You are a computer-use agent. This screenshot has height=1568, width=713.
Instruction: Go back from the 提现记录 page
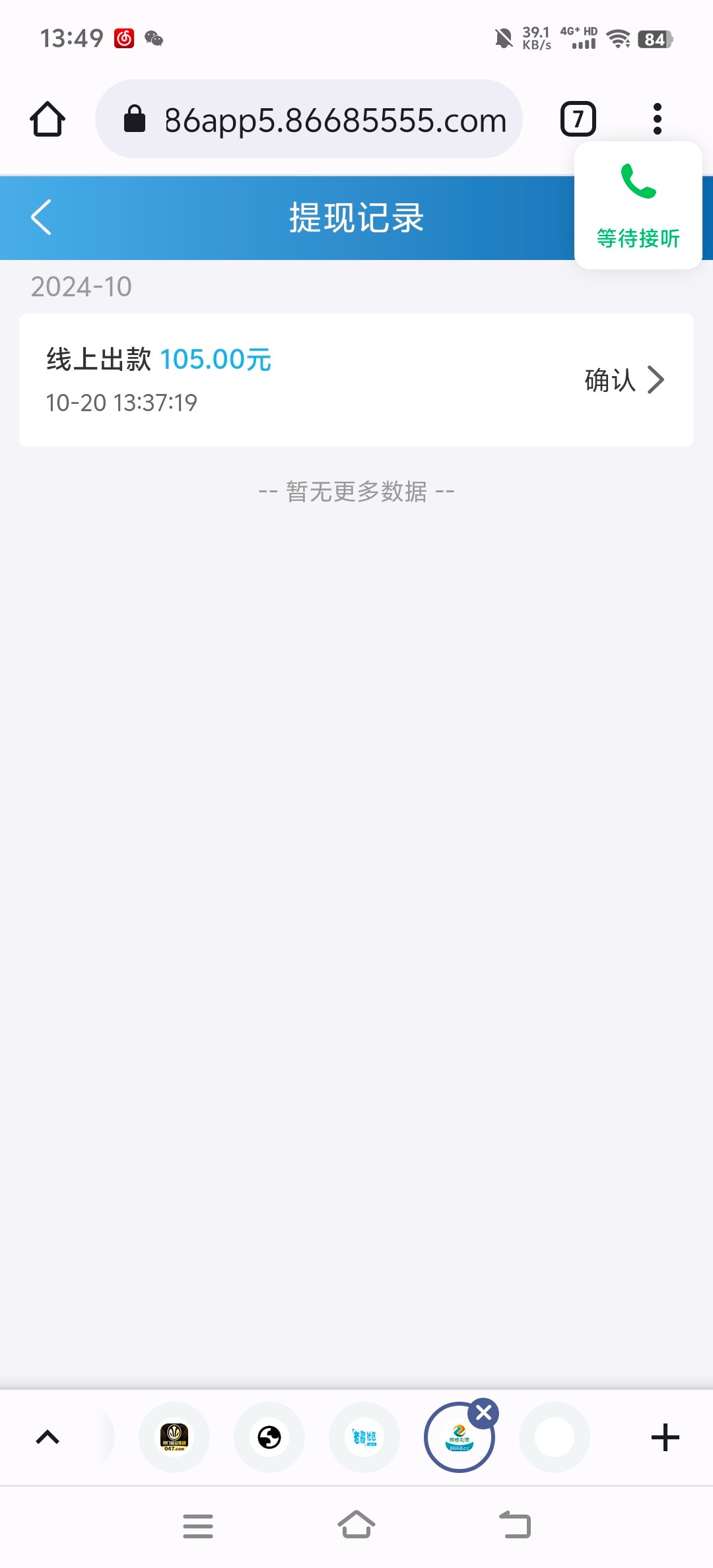41,217
